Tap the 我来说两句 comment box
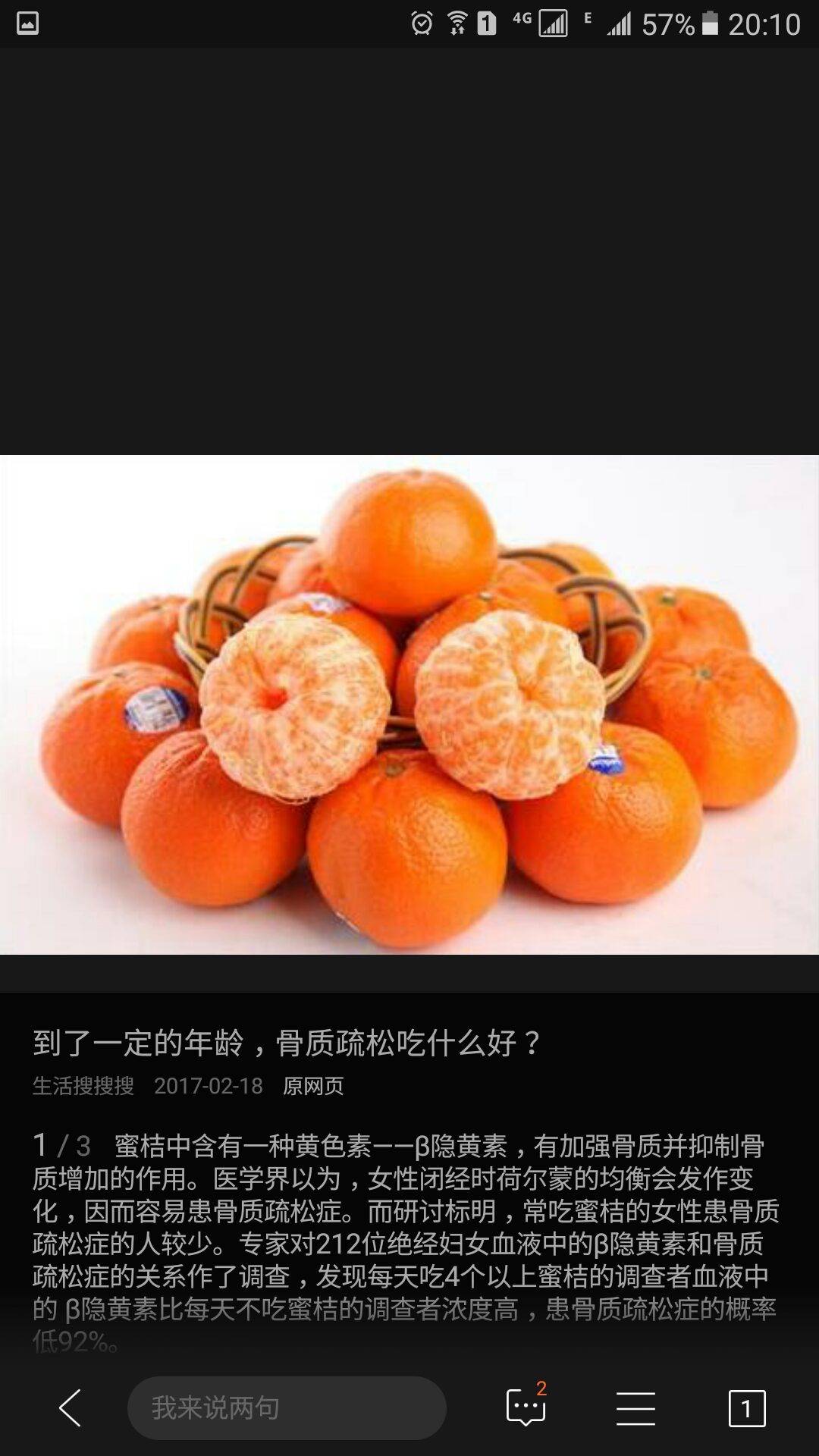The height and width of the screenshot is (1456, 819). pos(287,1408)
